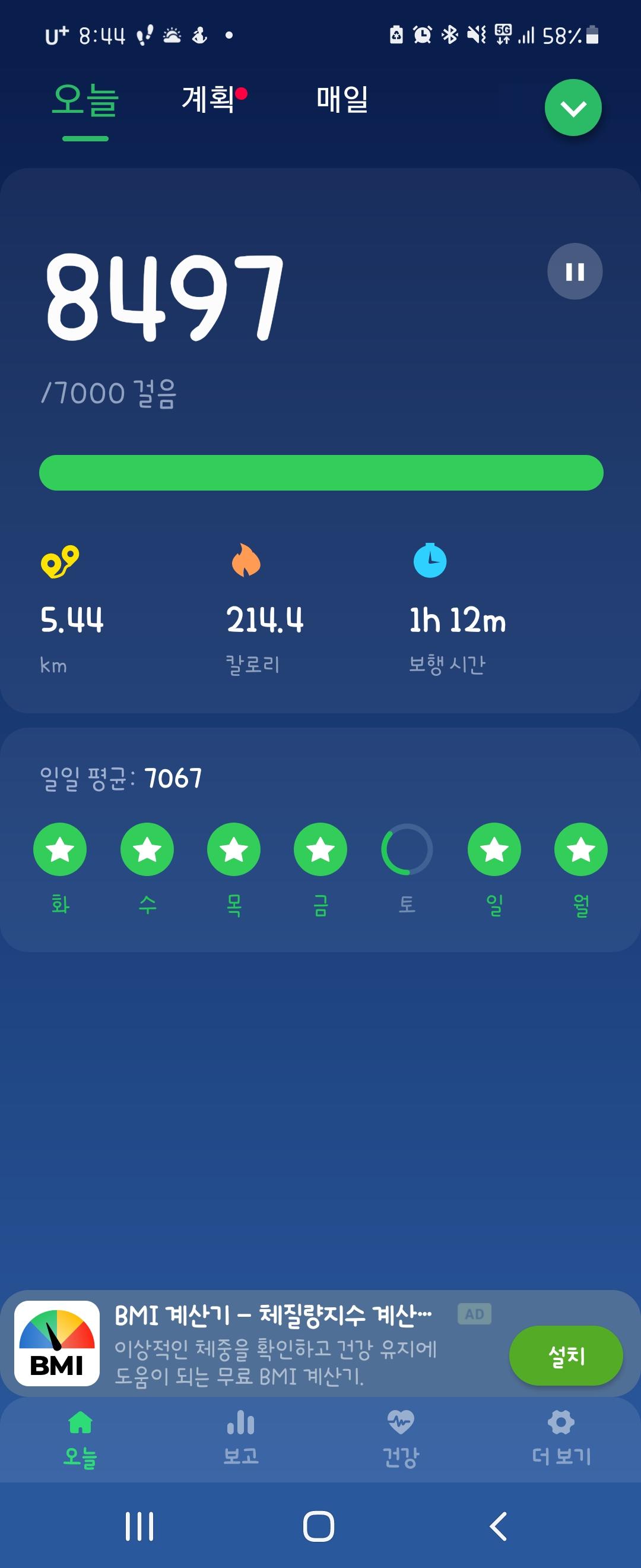Viewport: 641px width, 1568px height.
Task: Tap 설치 to install BMI calculator
Action: 566,1355
